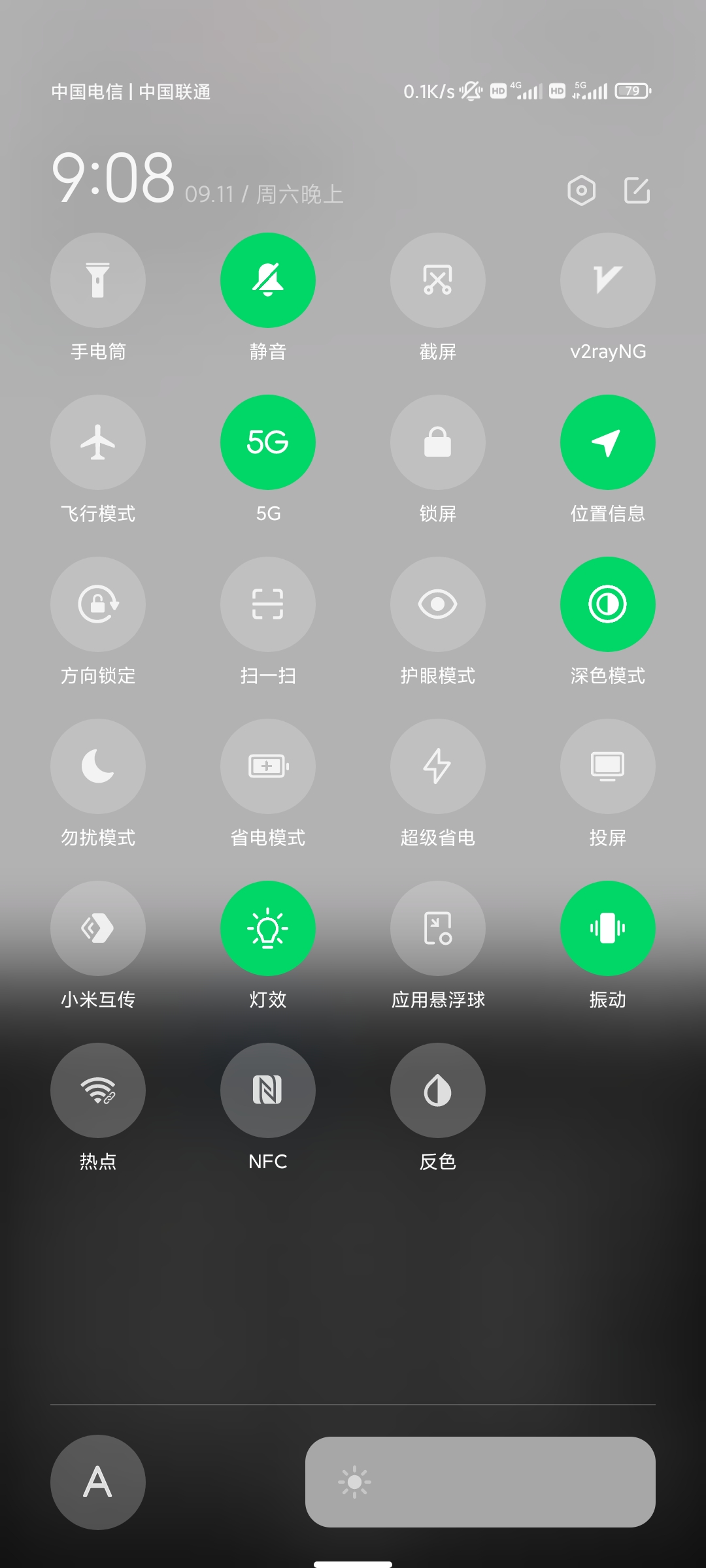Disable silent mode (静音)

(x=268, y=280)
